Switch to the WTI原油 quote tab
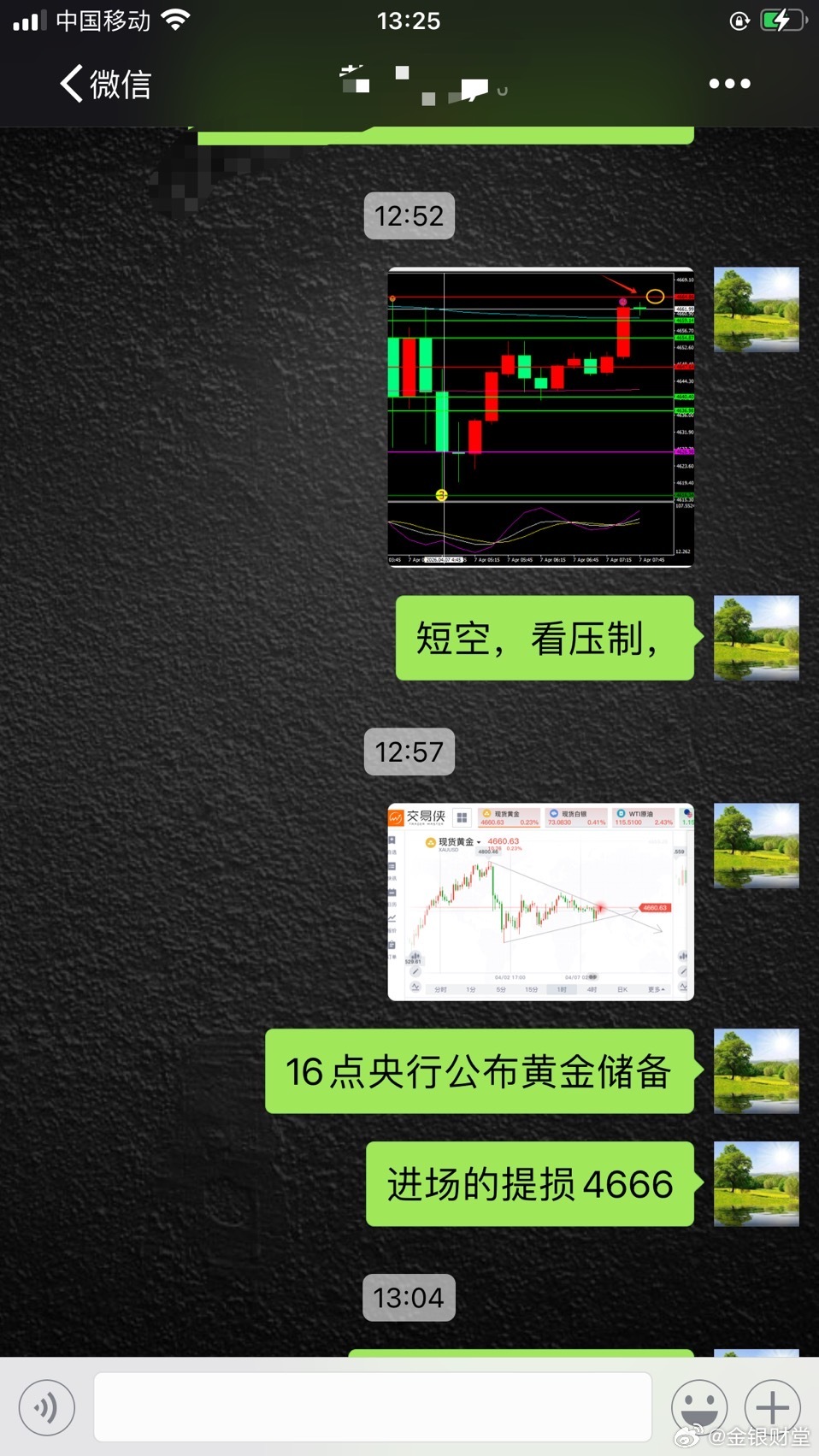 (641, 813)
